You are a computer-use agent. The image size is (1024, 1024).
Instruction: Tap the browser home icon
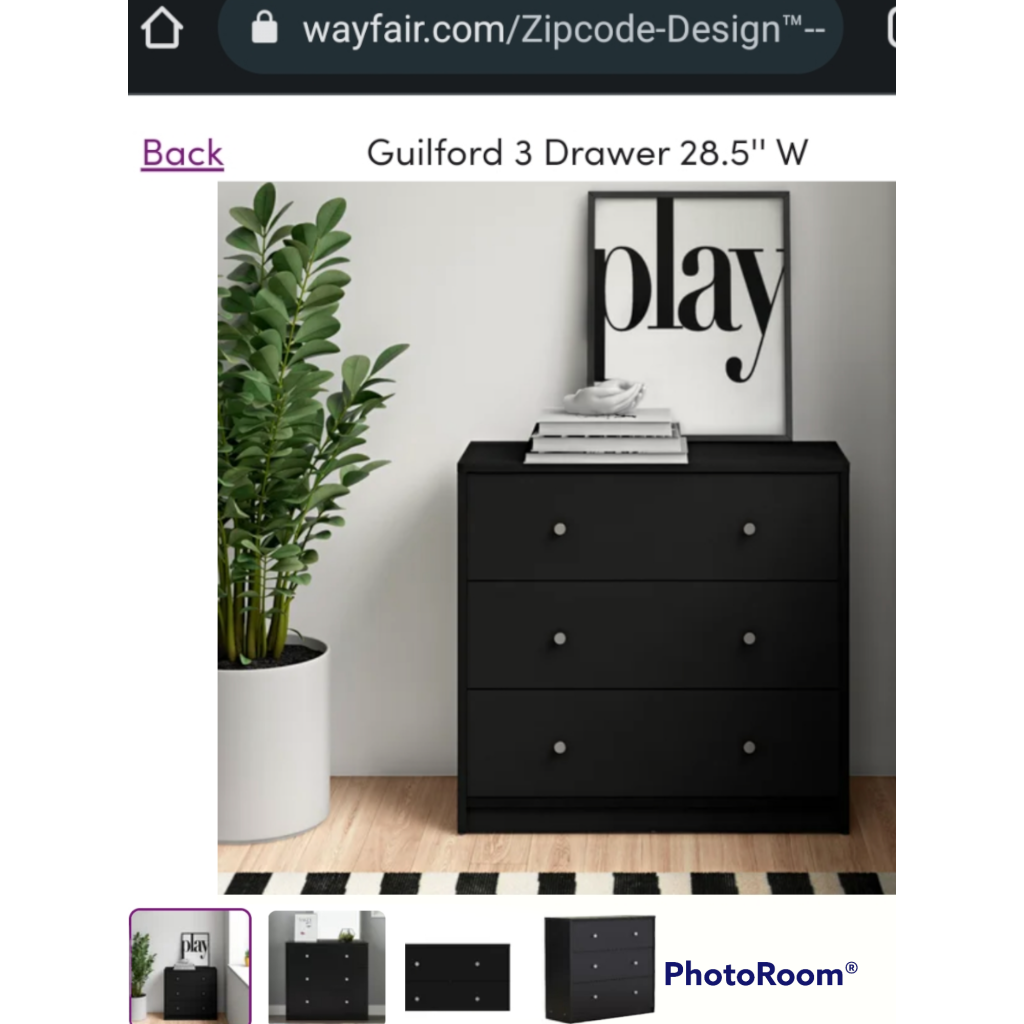pyautogui.click(x=162, y=28)
